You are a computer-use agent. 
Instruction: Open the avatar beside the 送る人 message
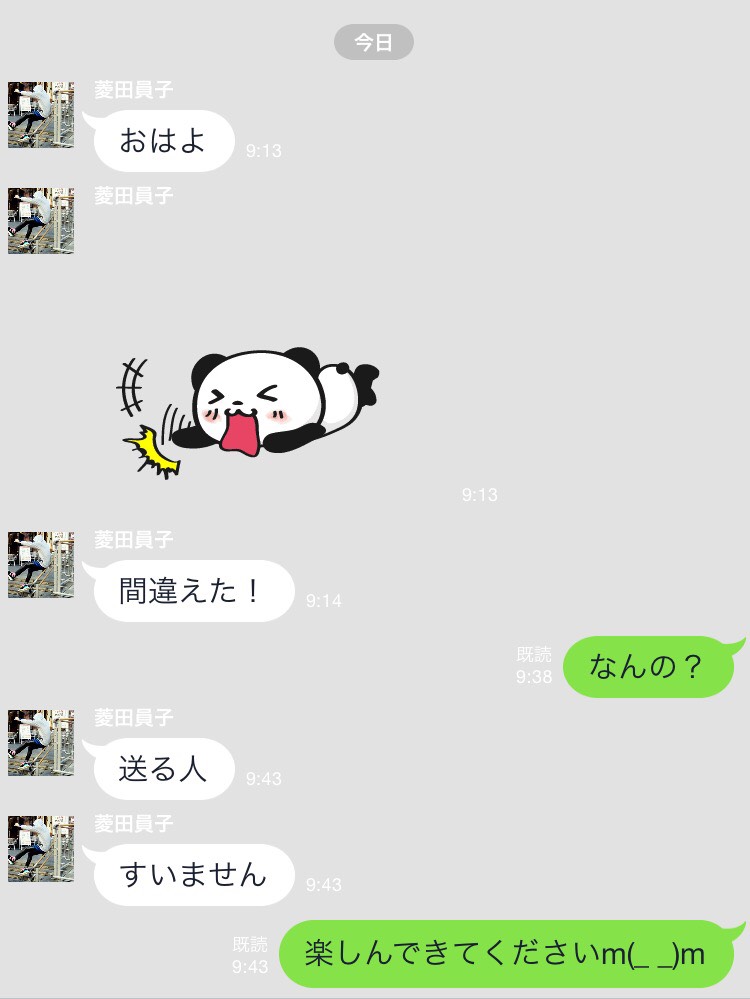coord(41,743)
